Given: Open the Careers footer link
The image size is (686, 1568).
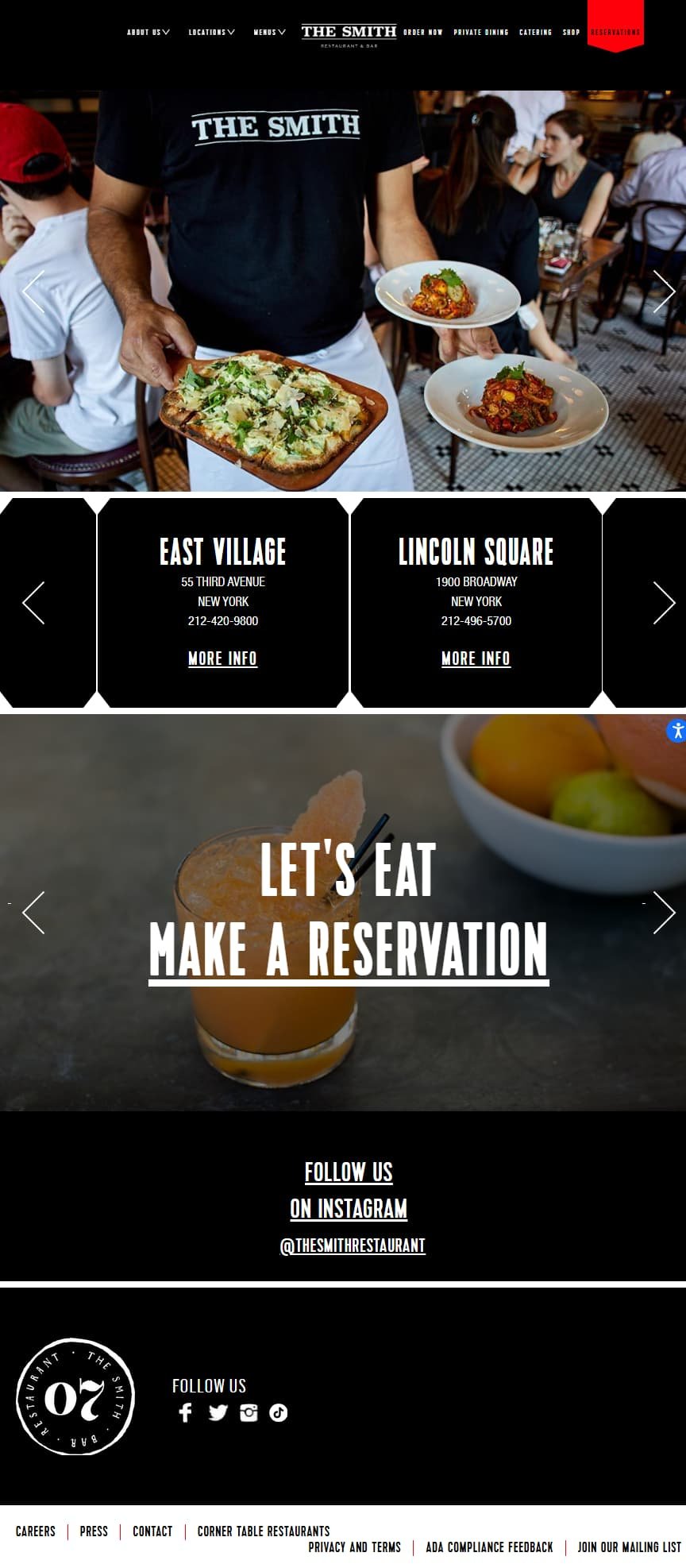Looking at the screenshot, I should coord(36,1531).
